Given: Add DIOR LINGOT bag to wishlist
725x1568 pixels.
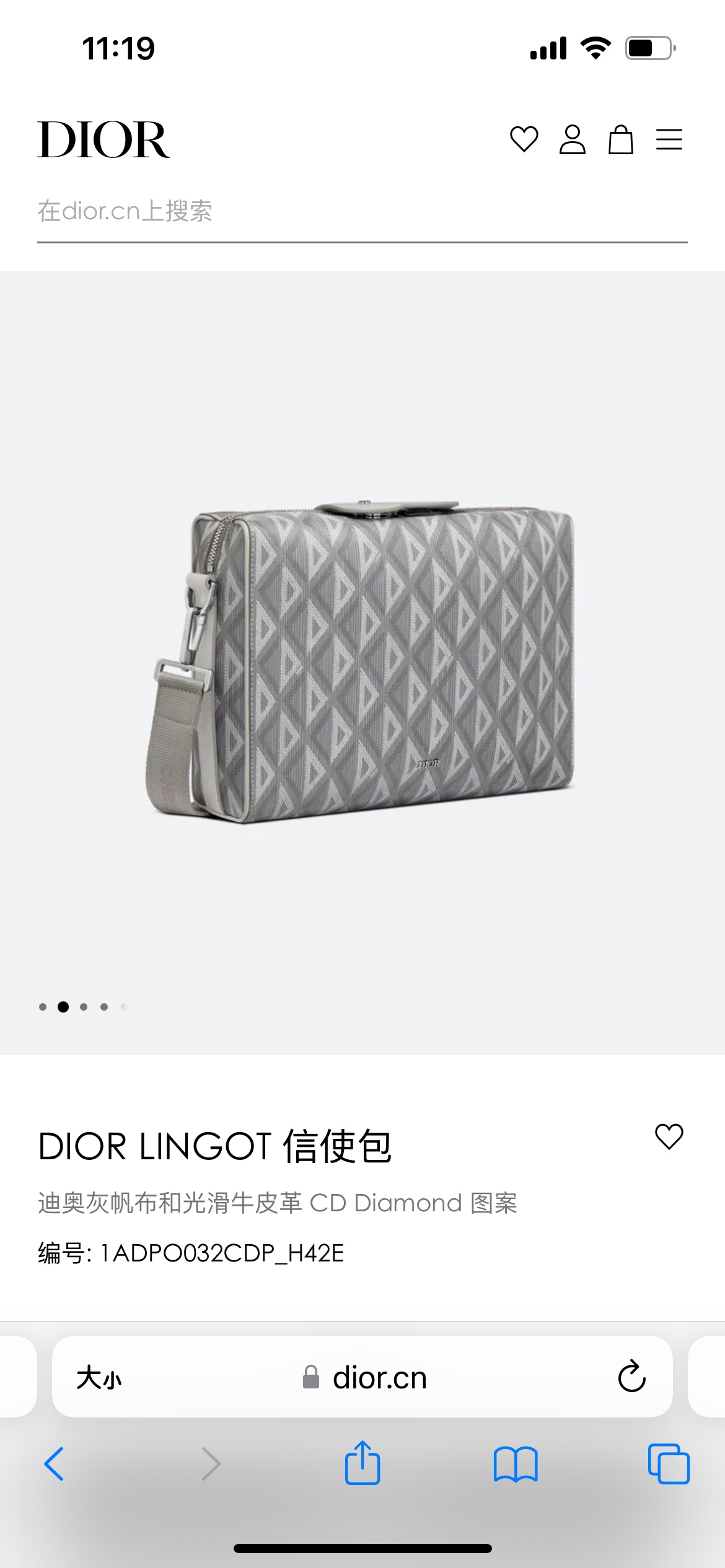Looking at the screenshot, I should coord(669,1137).
